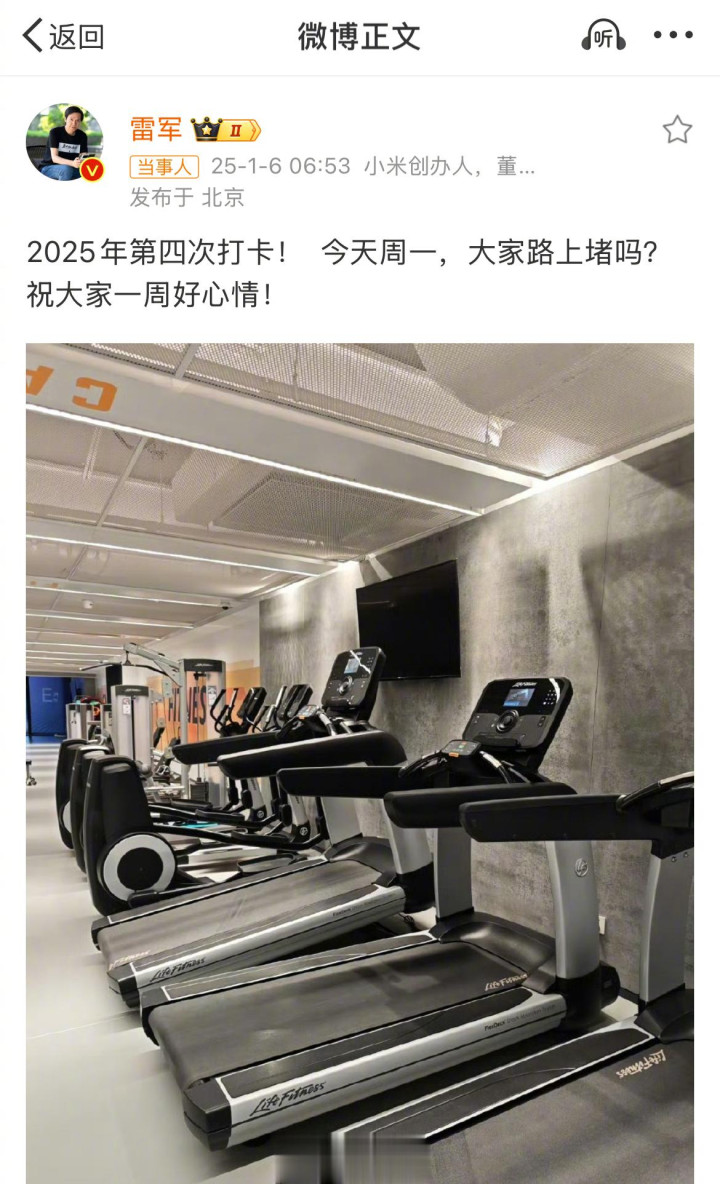Tap the username 雷军
720x1184 pixels.
154,129
